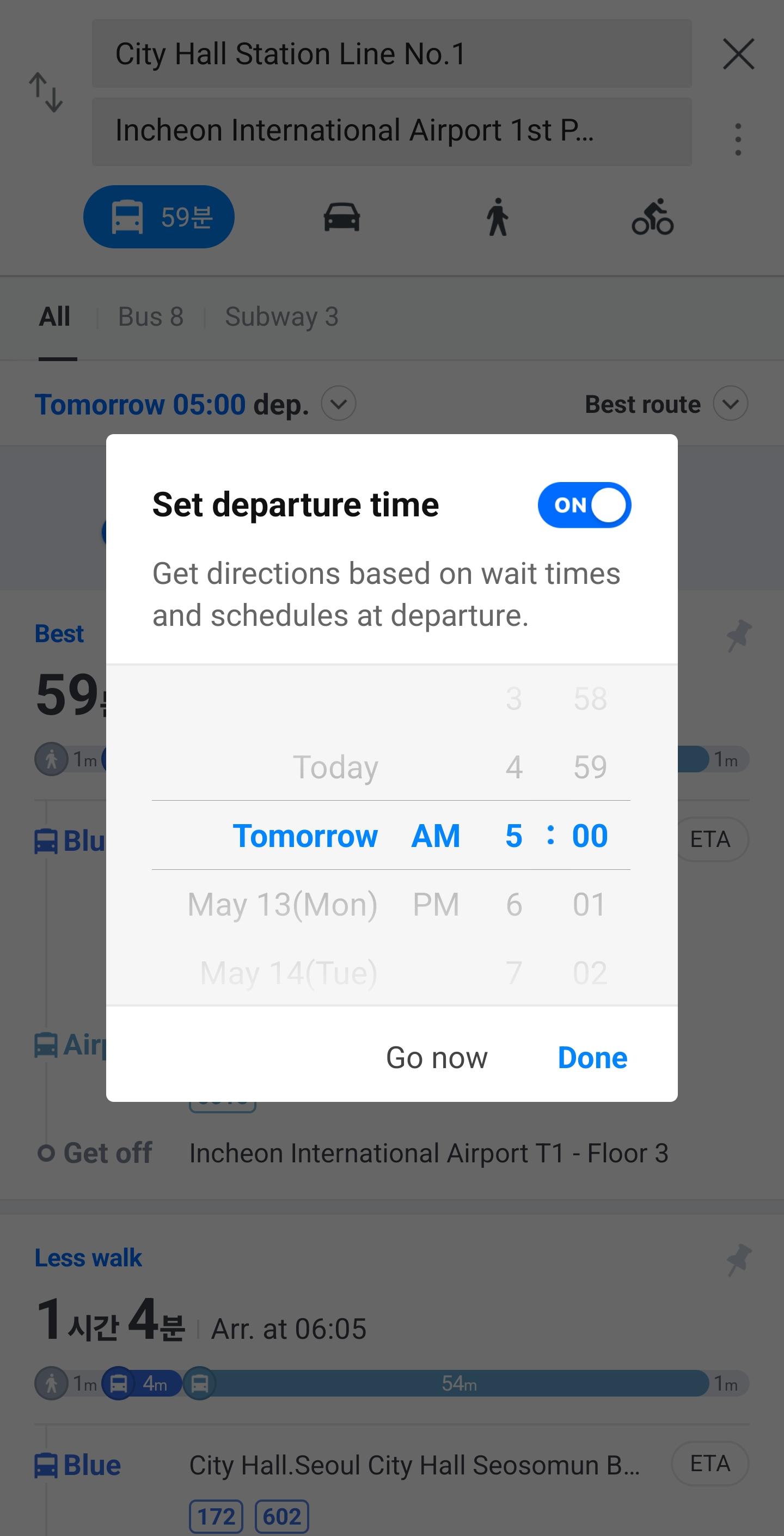Image resolution: width=784 pixels, height=1536 pixels.
Task: Select Today in the date picker
Action: [335, 767]
